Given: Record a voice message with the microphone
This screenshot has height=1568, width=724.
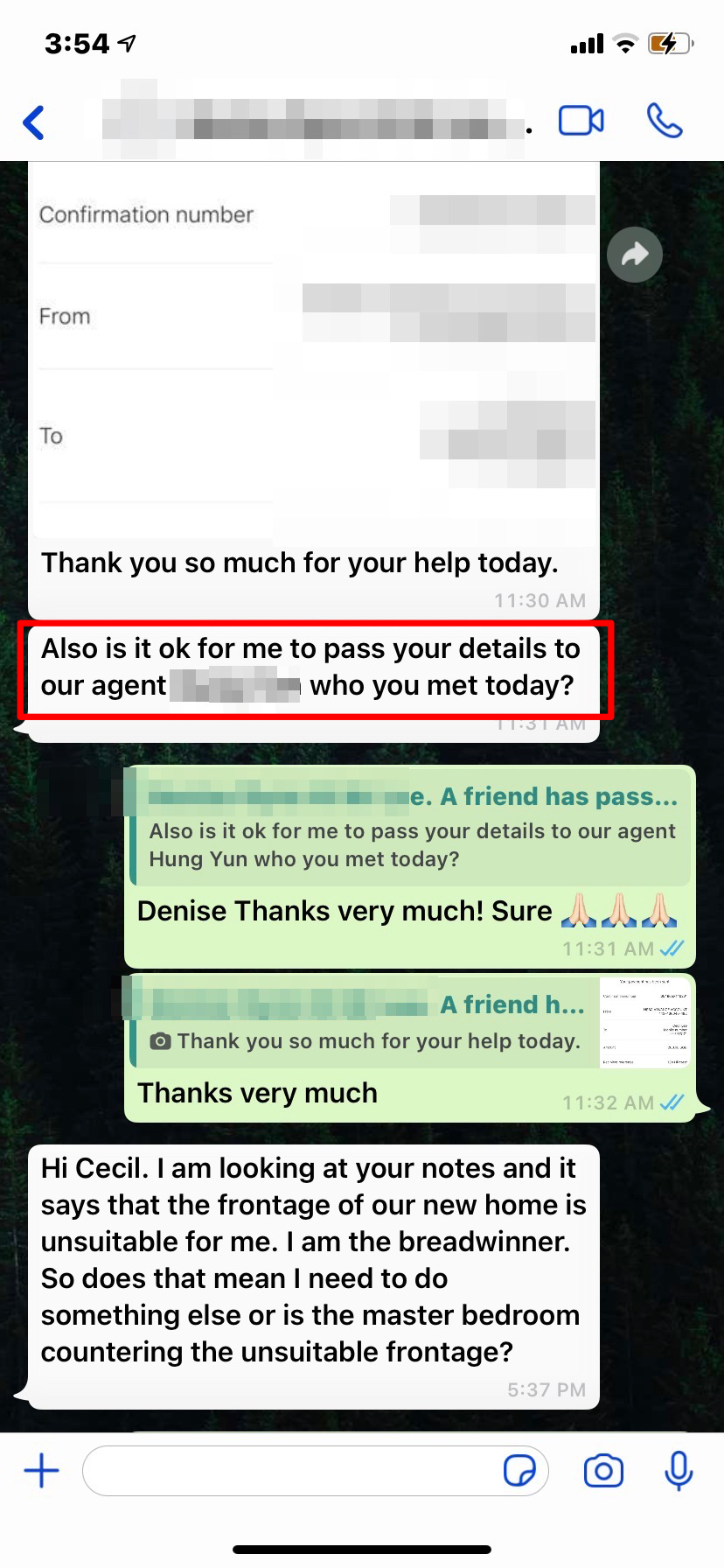Looking at the screenshot, I should [679, 1471].
